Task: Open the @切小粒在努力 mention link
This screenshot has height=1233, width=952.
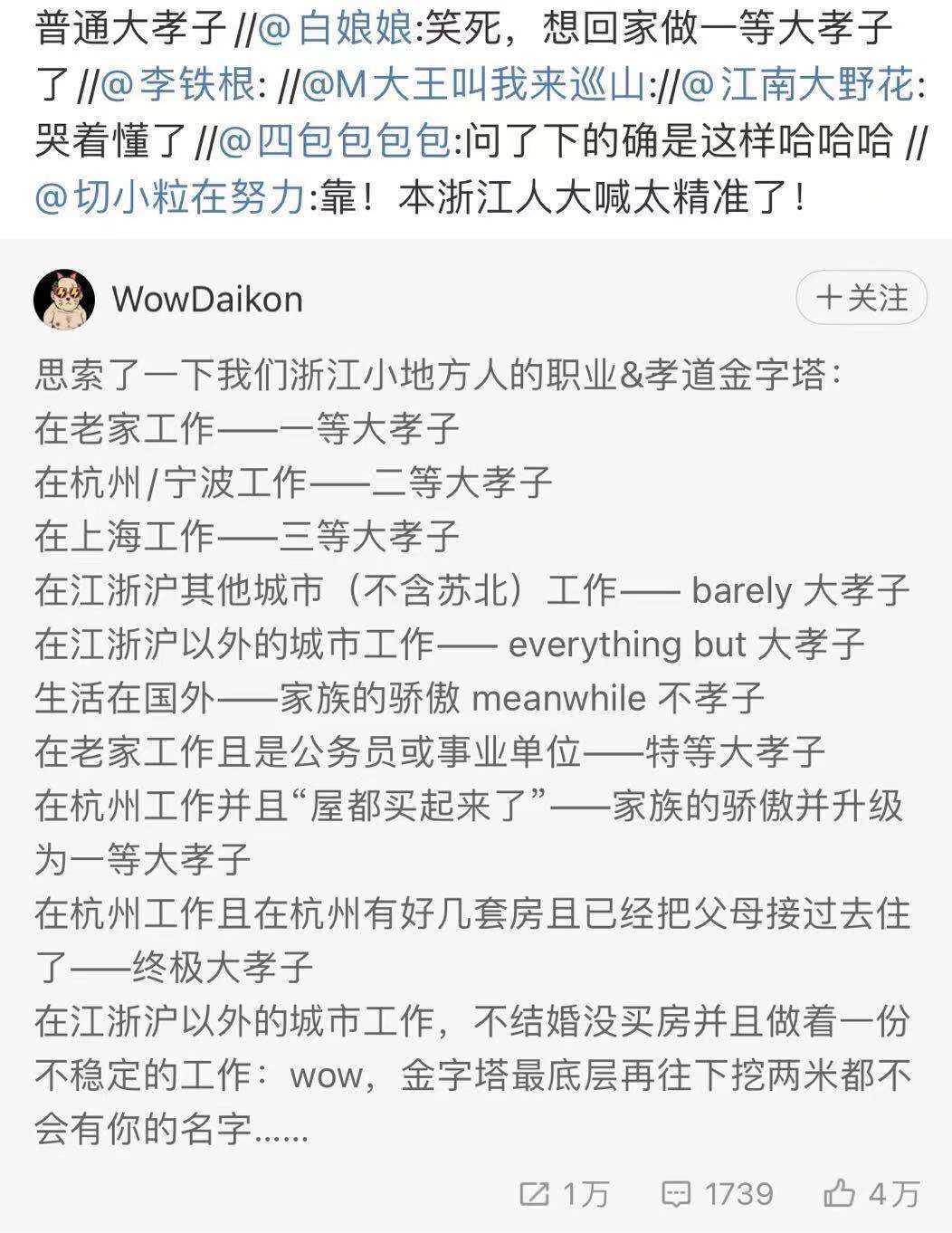Action: pyautogui.click(x=170, y=198)
